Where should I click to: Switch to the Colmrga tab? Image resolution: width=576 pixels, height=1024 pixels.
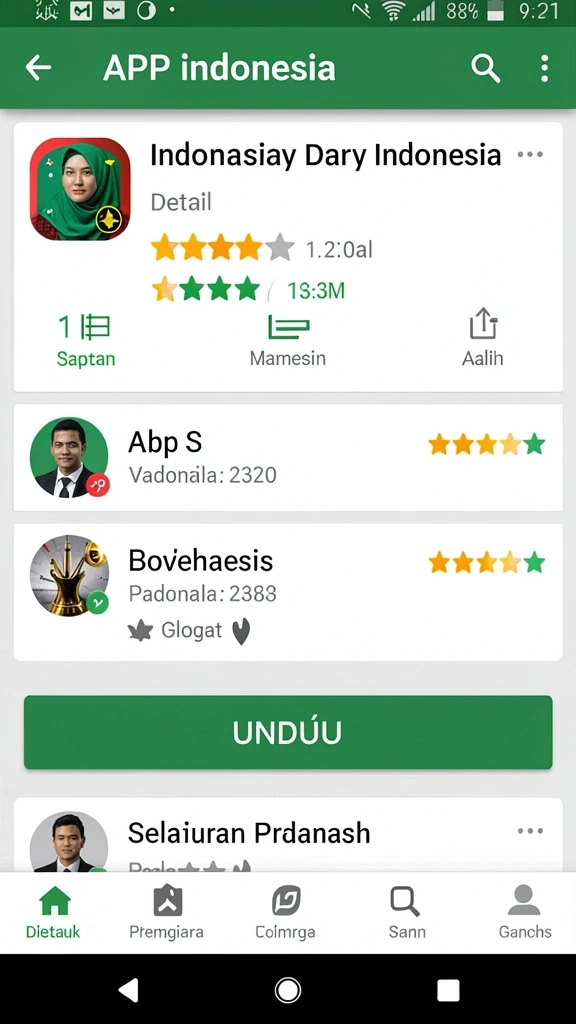click(x=285, y=913)
